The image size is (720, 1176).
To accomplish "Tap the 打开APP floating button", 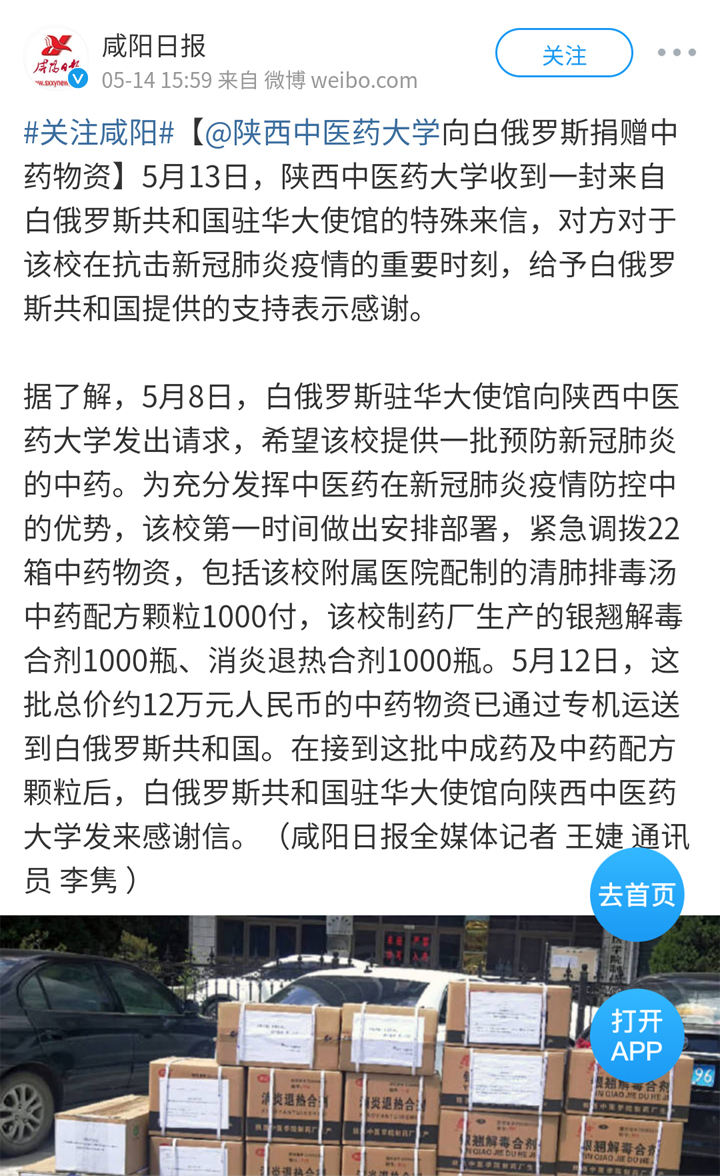I will 637,1036.
